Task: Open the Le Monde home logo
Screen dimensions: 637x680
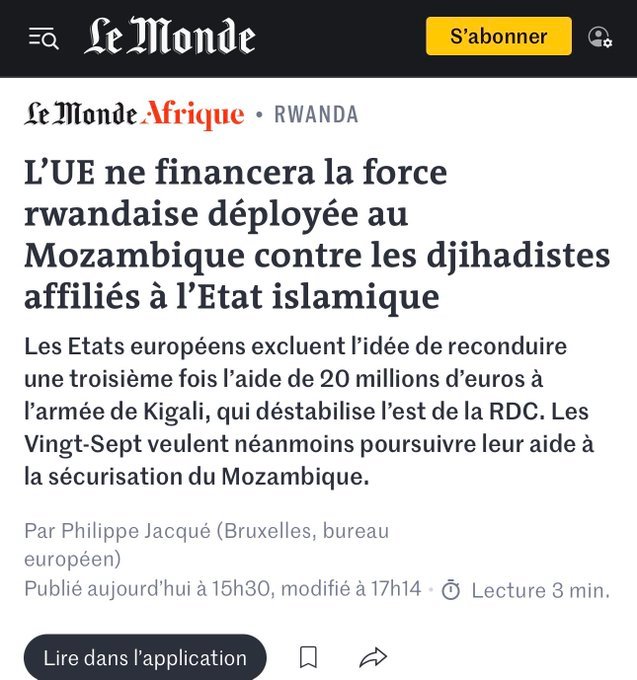Action: point(170,37)
